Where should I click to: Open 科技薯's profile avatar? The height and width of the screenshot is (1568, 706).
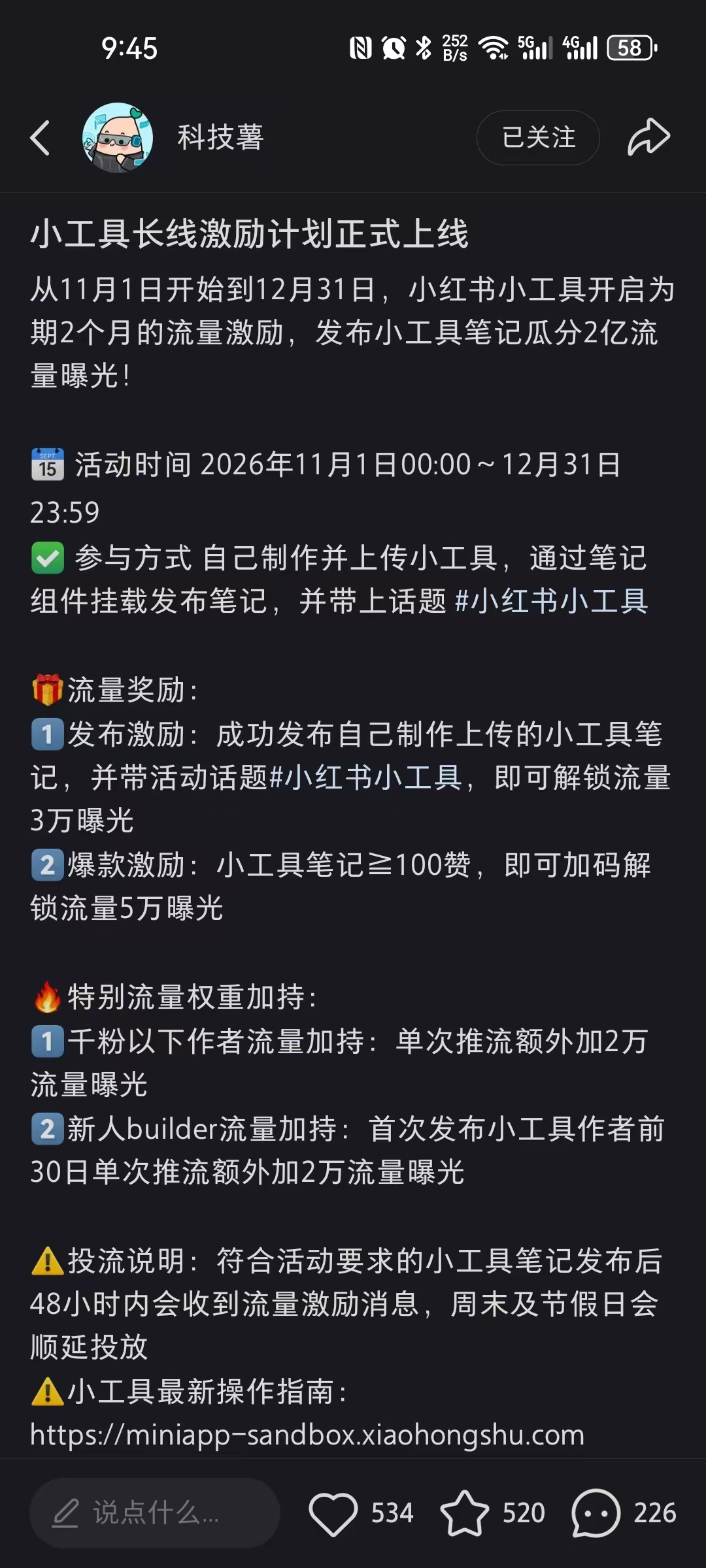click(x=118, y=137)
